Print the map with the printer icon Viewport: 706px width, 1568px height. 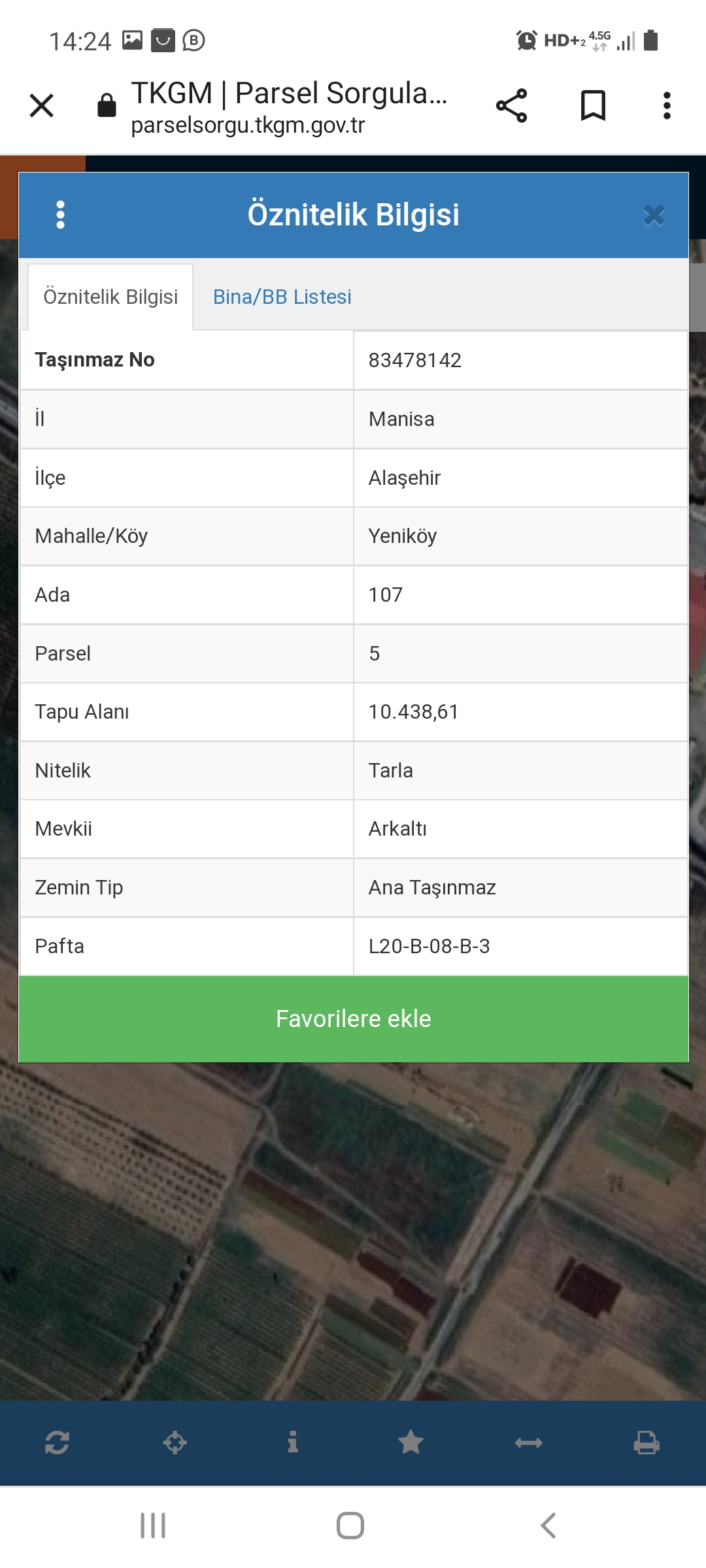646,1442
